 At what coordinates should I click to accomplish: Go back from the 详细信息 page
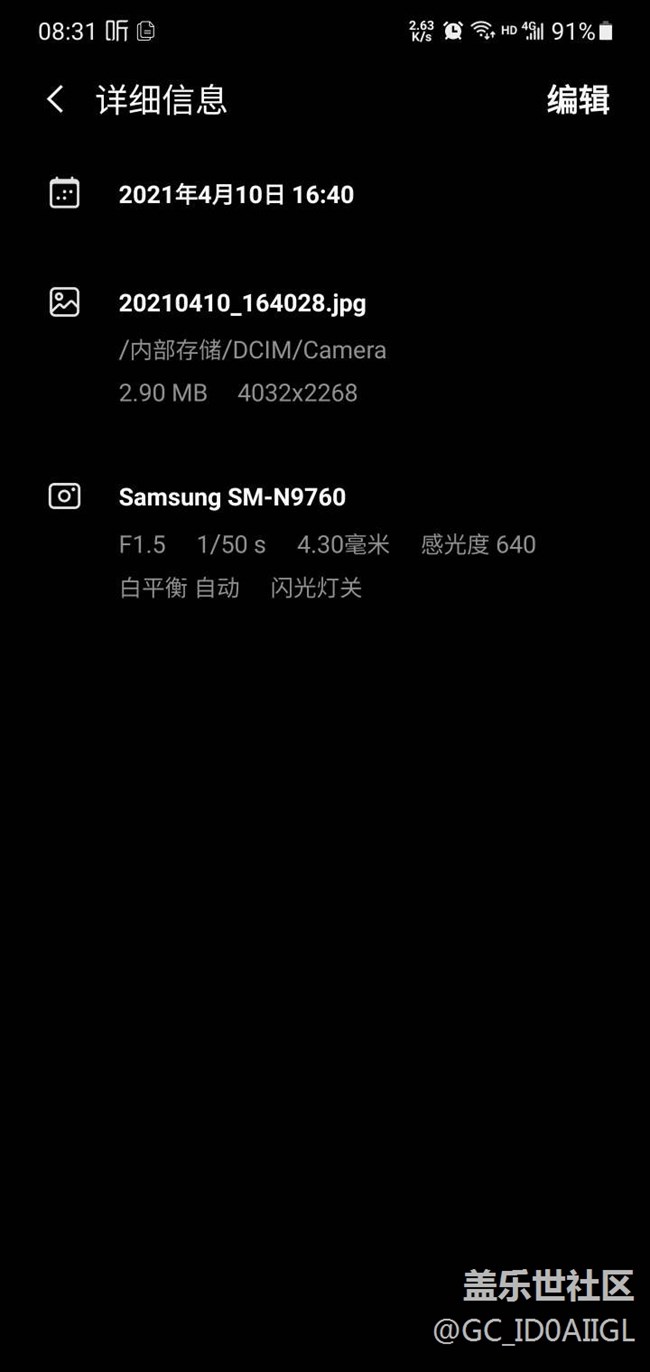coord(56,99)
